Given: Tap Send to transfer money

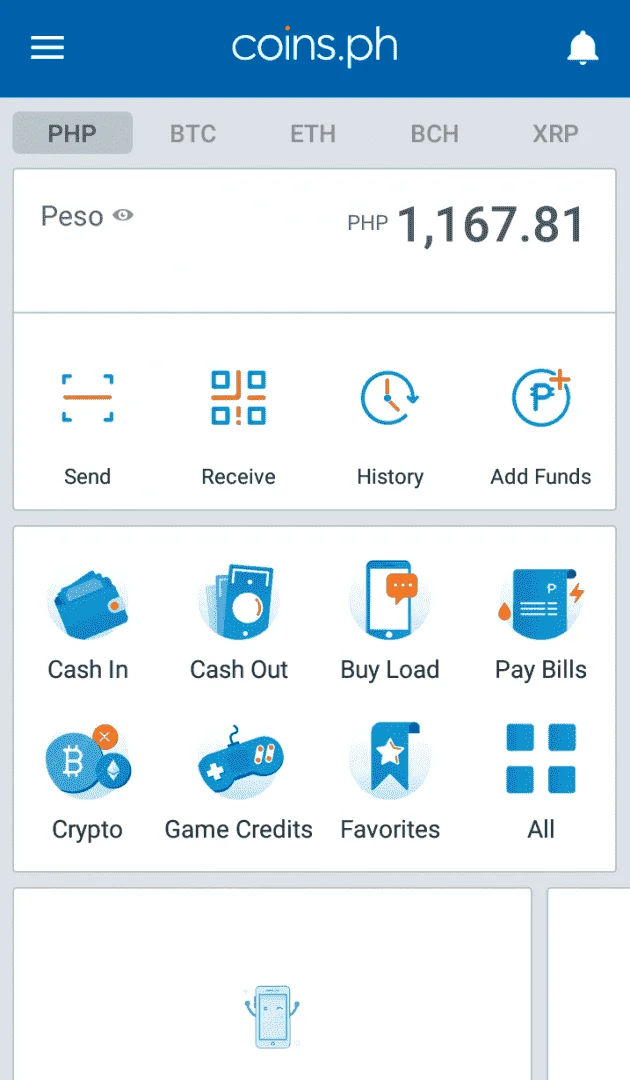Looking at the screenshot, I should 87,428.
